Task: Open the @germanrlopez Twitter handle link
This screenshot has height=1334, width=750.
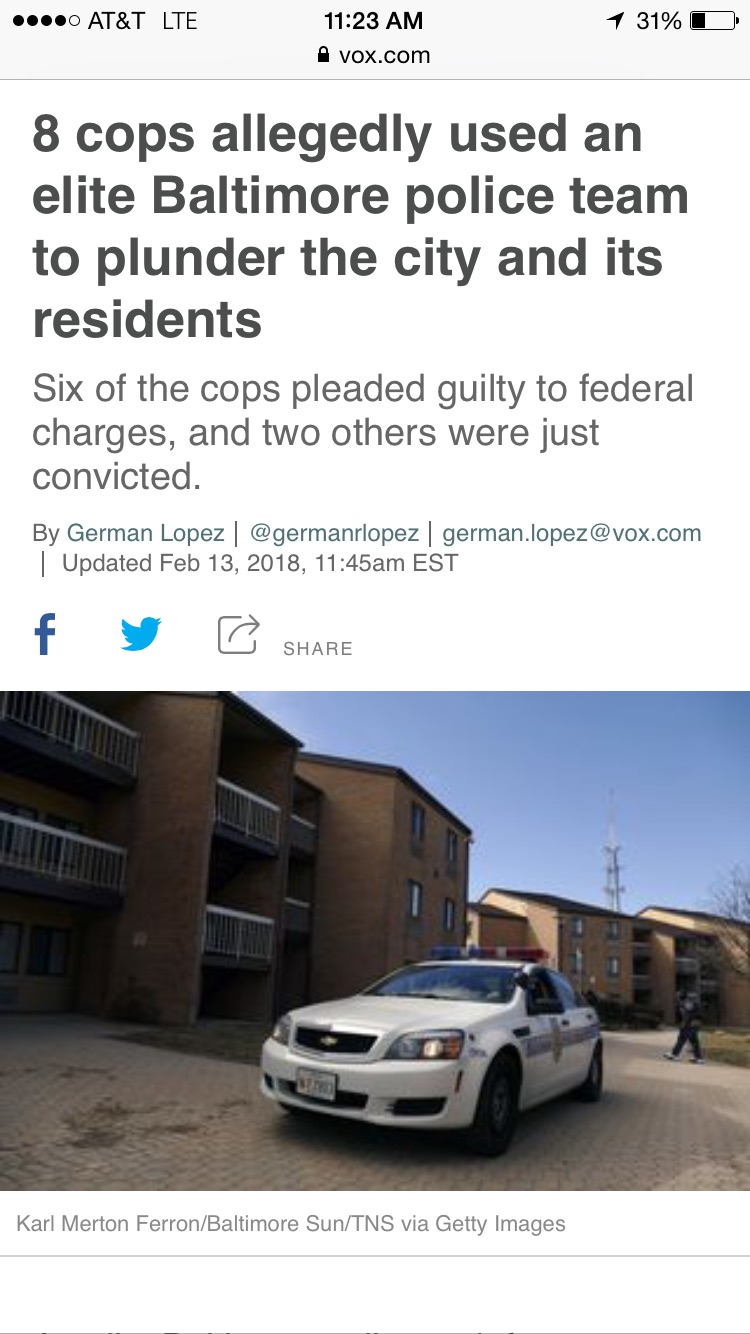Action: pos(332,533)
